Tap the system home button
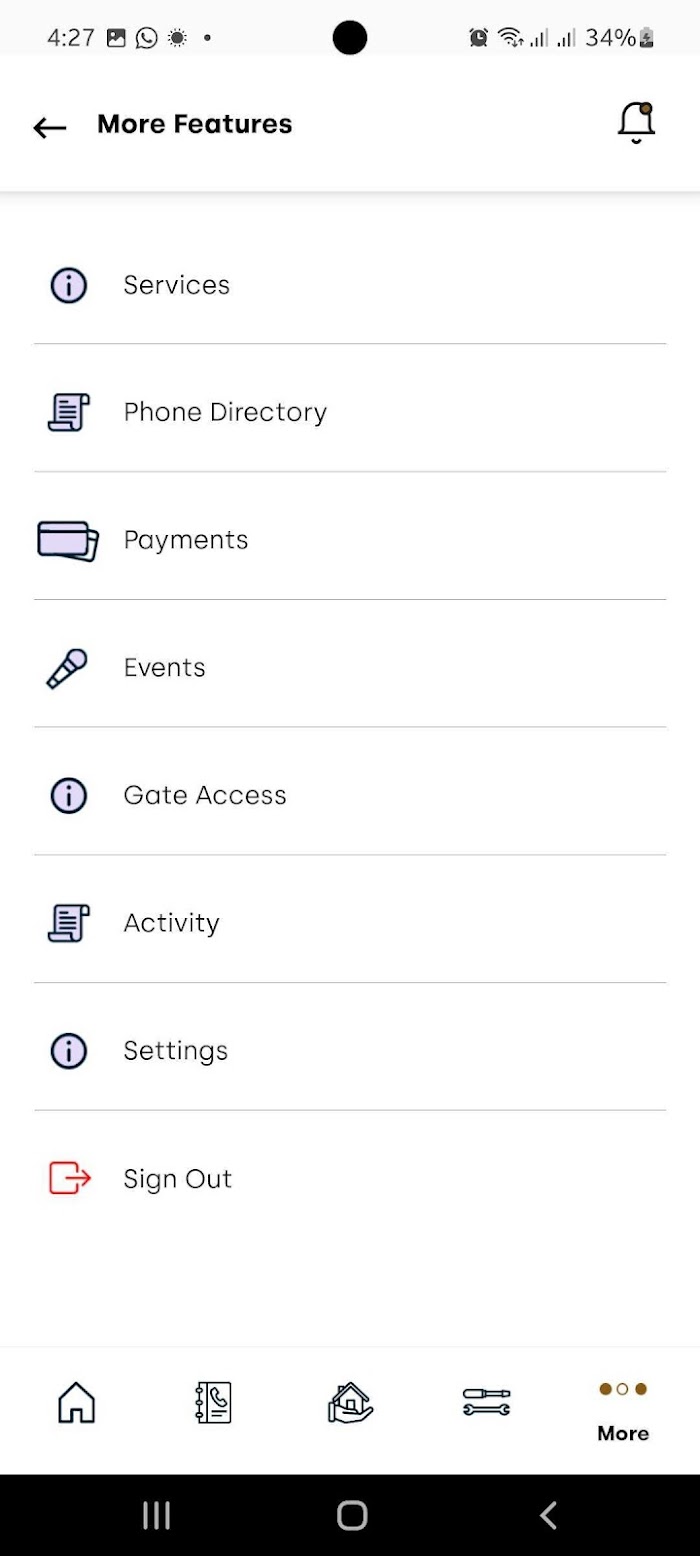This screenshot has height=1556, width=700. pos(351,1515)
